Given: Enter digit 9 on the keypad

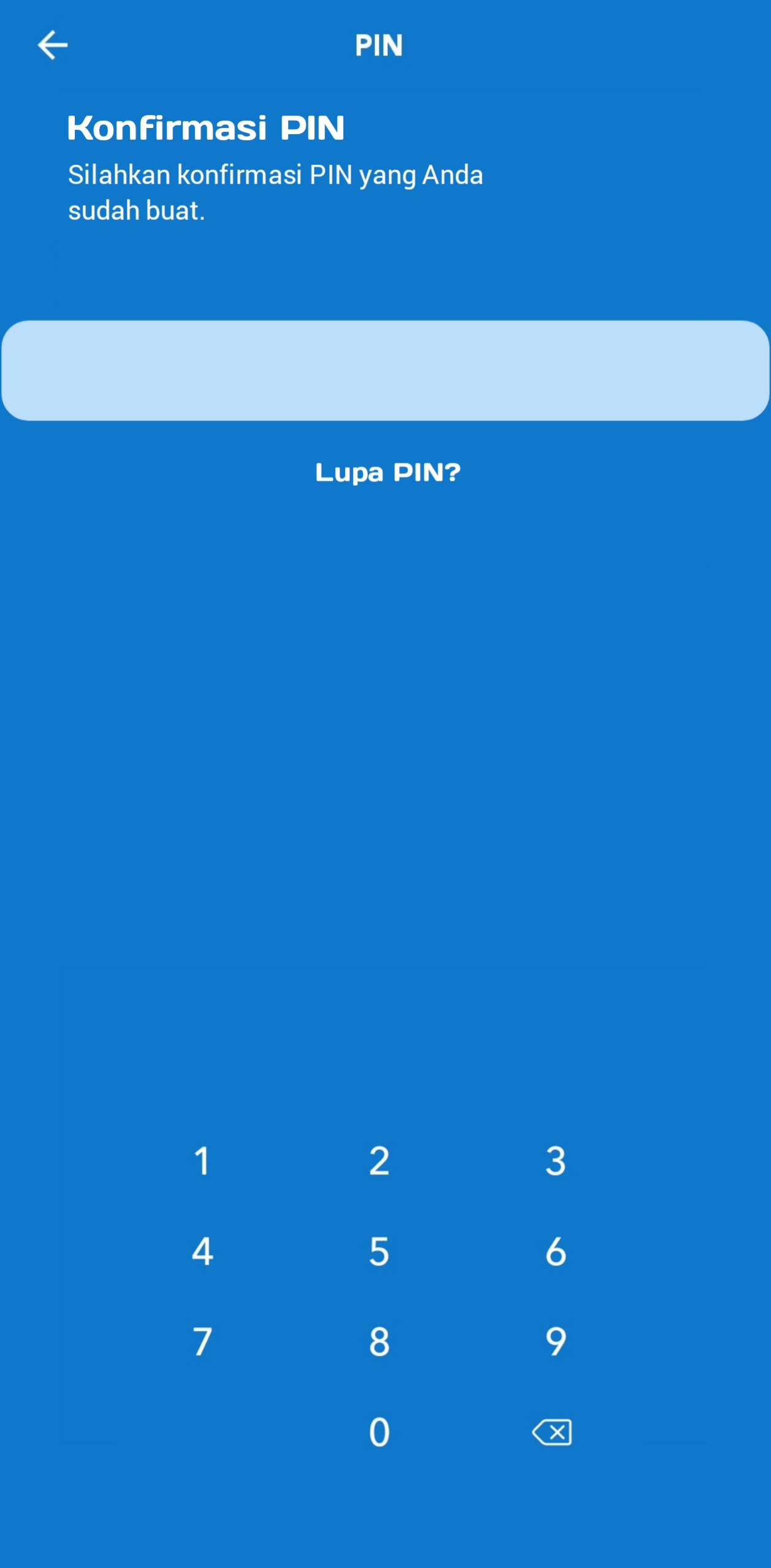Looking at the screenshot, I should tap(556, 1341).
